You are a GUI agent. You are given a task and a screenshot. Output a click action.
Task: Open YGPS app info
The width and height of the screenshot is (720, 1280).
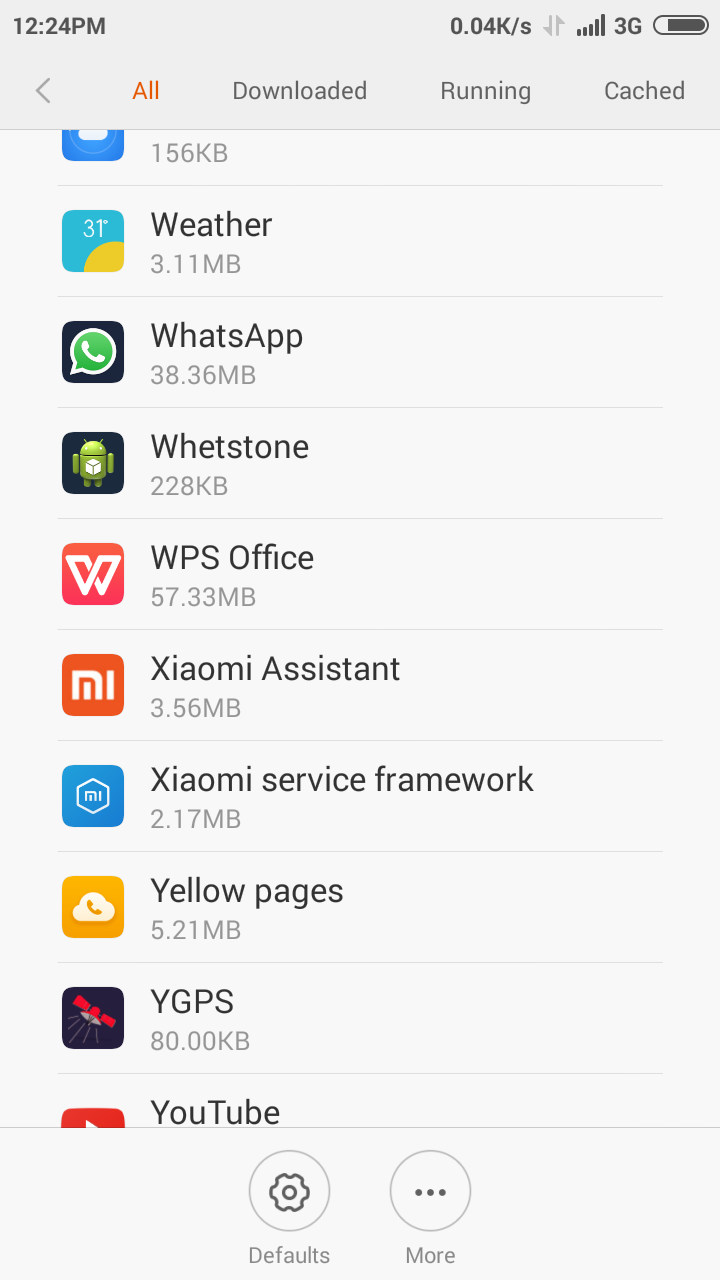(360, 1018)
